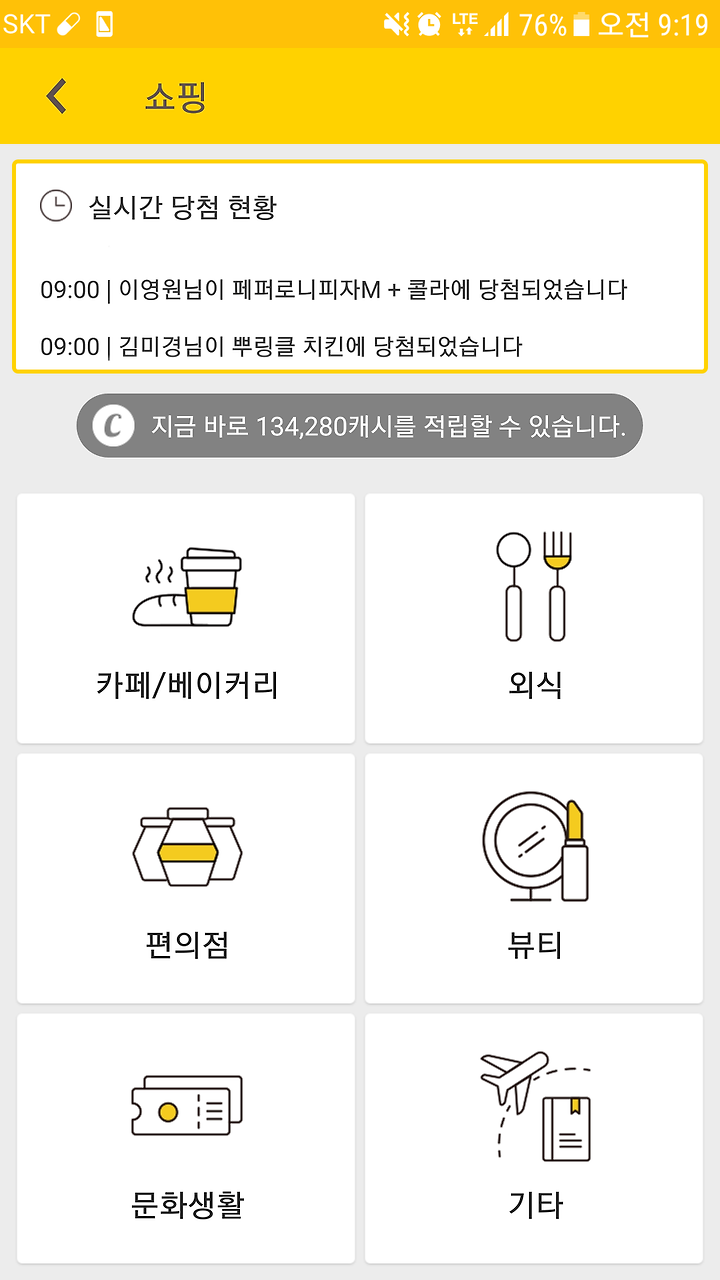Image resolution: width=720 pixels, height=1280 pixels.
Task: Open the 카페/베이커리 category
Action: (x=186, y=618)
